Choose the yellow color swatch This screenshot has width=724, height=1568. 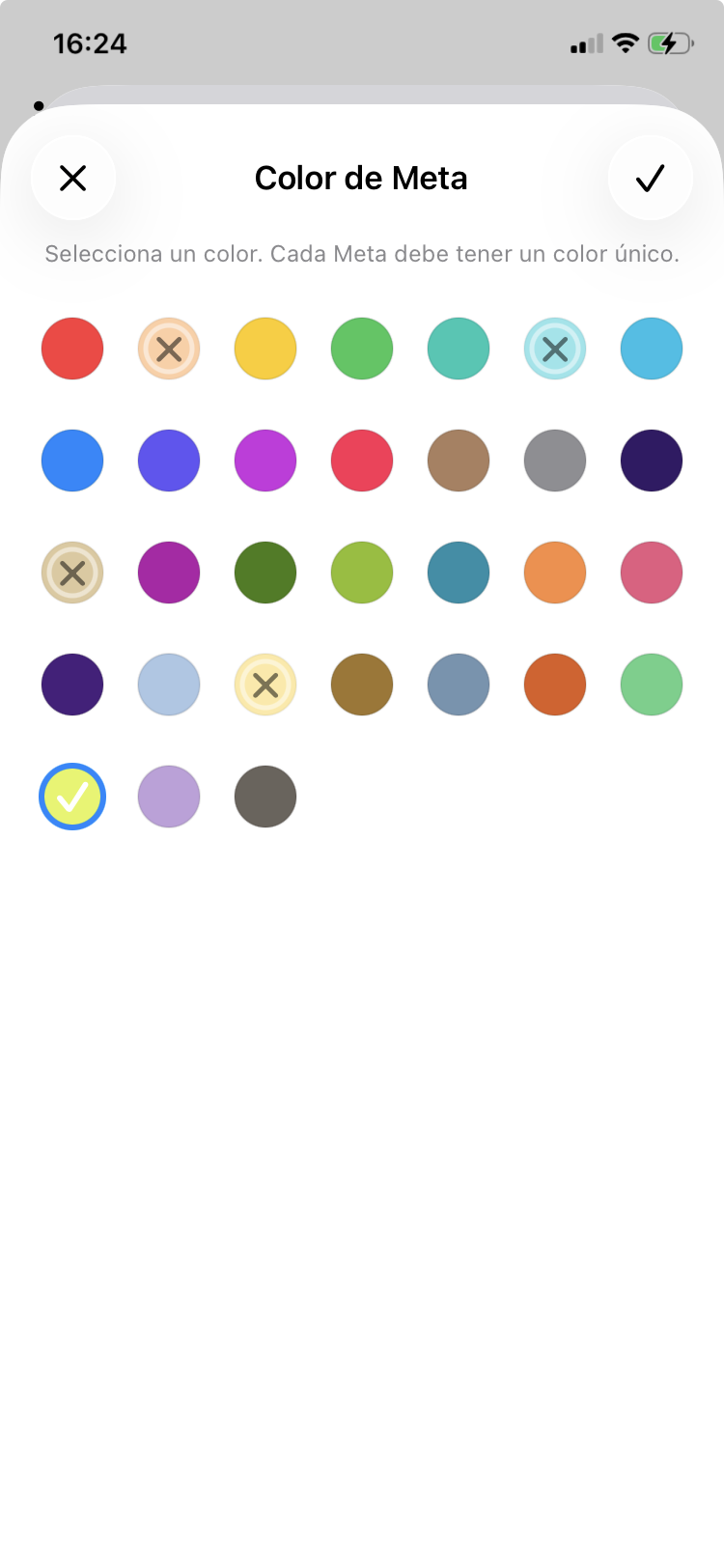click(x=265, y=349)
